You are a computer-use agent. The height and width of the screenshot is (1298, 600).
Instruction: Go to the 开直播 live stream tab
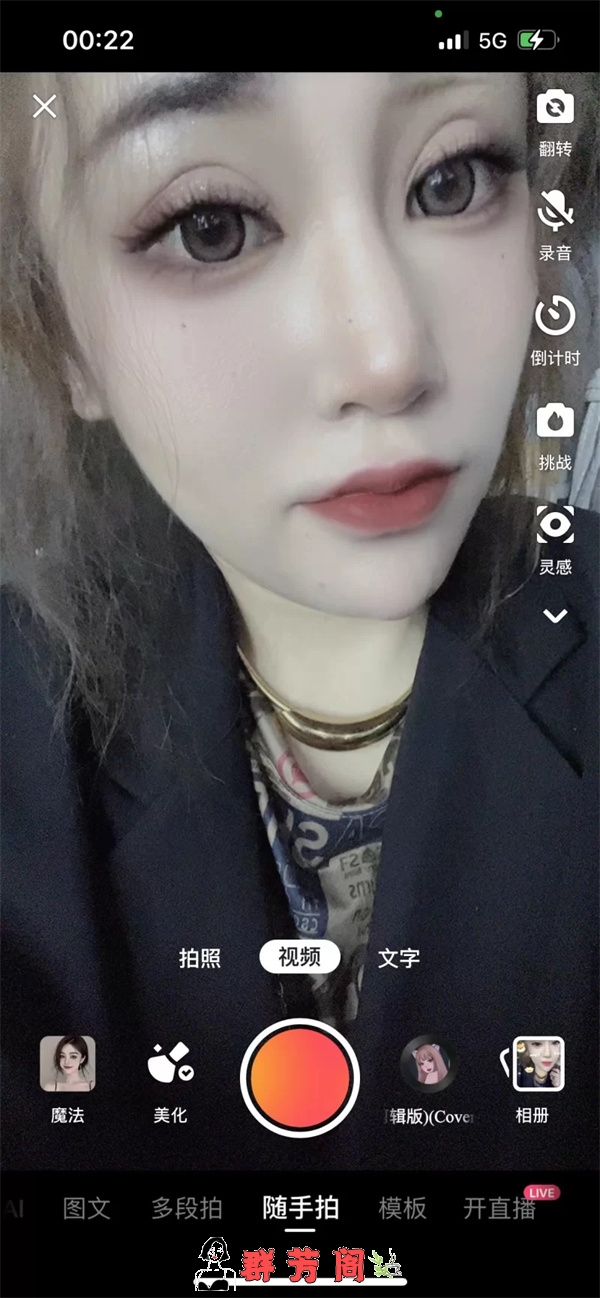pos(500,1208)
